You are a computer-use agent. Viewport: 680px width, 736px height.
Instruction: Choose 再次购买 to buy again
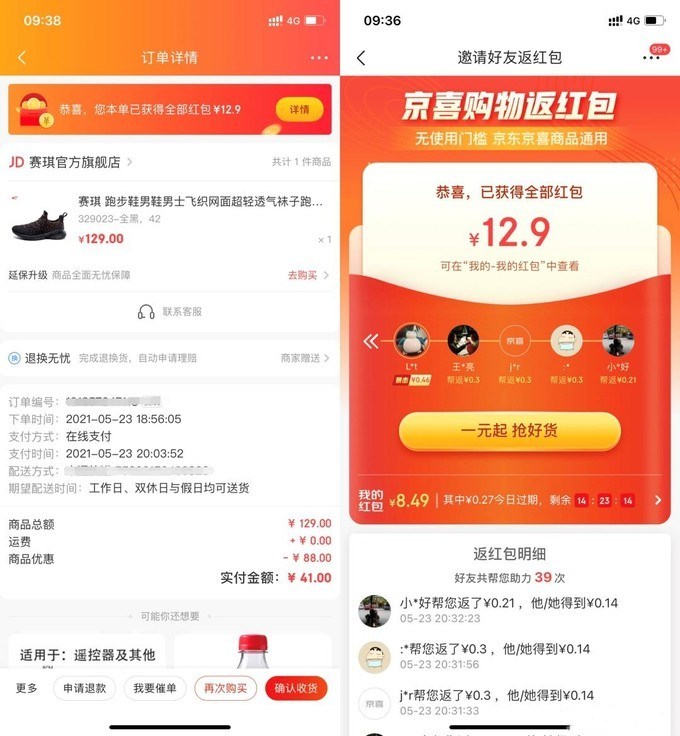coord(225,688)
